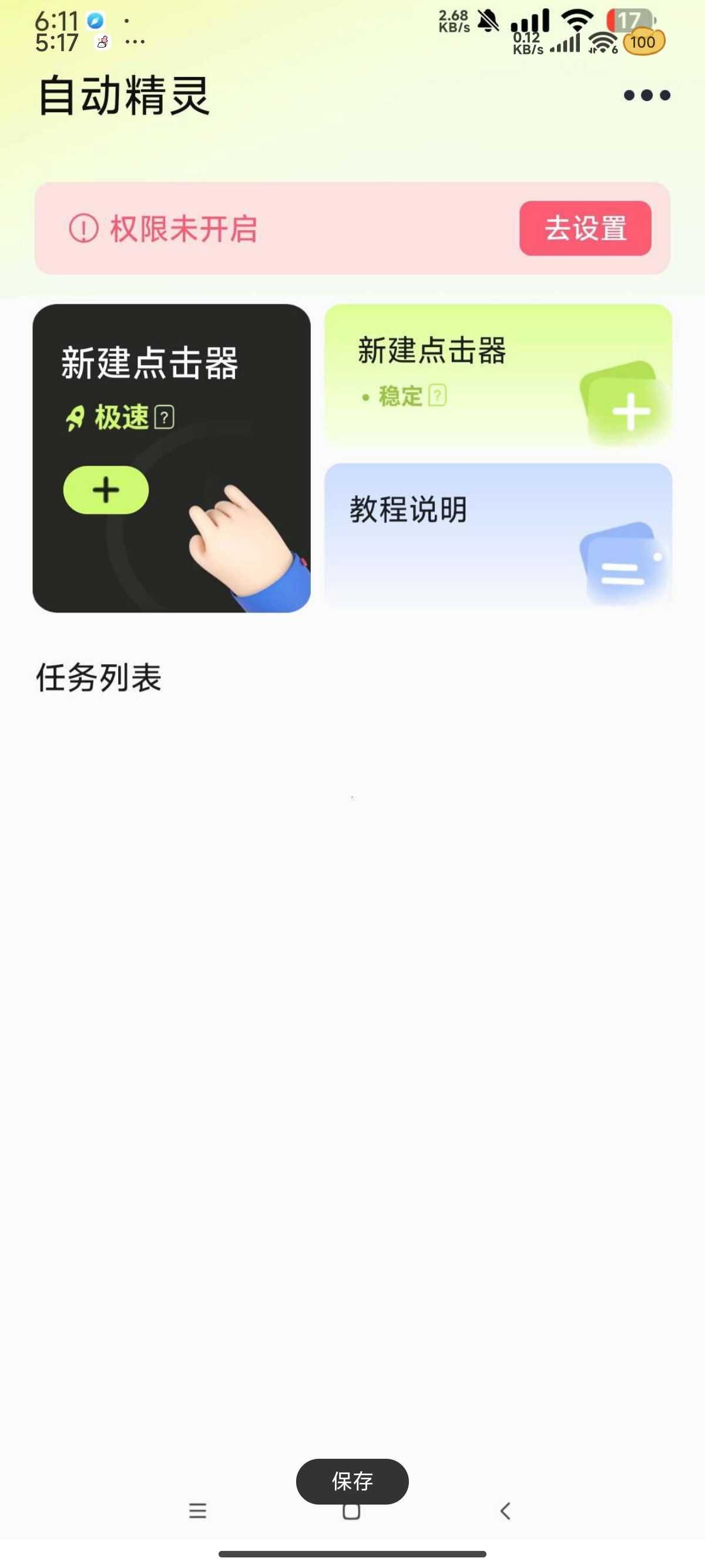Tap 去设置 to enable permissions

pos(585,228)
